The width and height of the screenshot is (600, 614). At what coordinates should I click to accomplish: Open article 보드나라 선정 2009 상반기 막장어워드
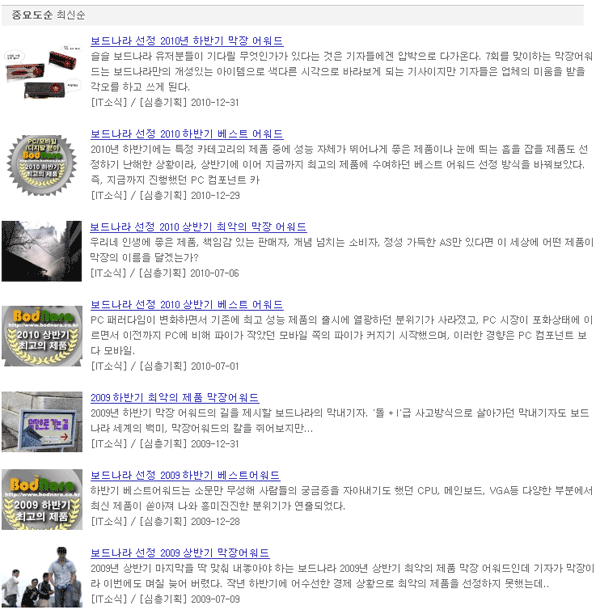click(179, 553)
